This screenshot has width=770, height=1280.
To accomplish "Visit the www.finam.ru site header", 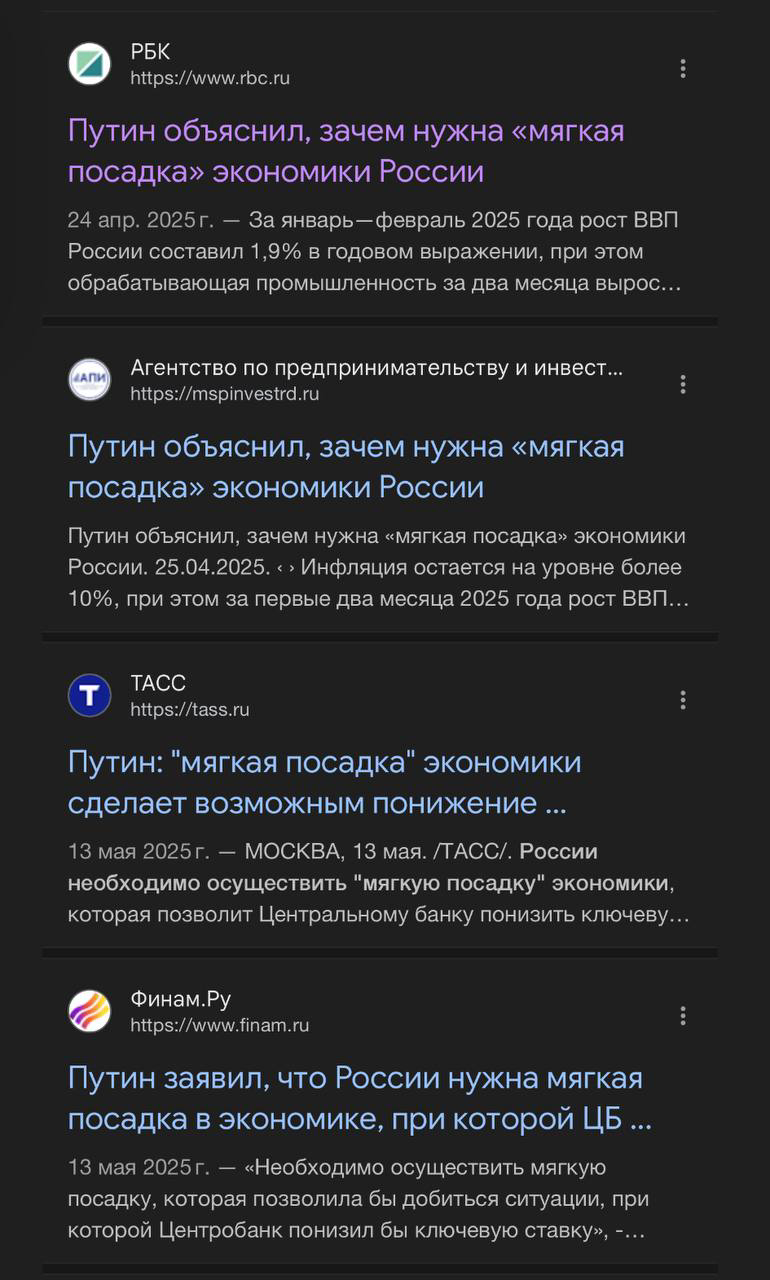I will point(219,1025).
